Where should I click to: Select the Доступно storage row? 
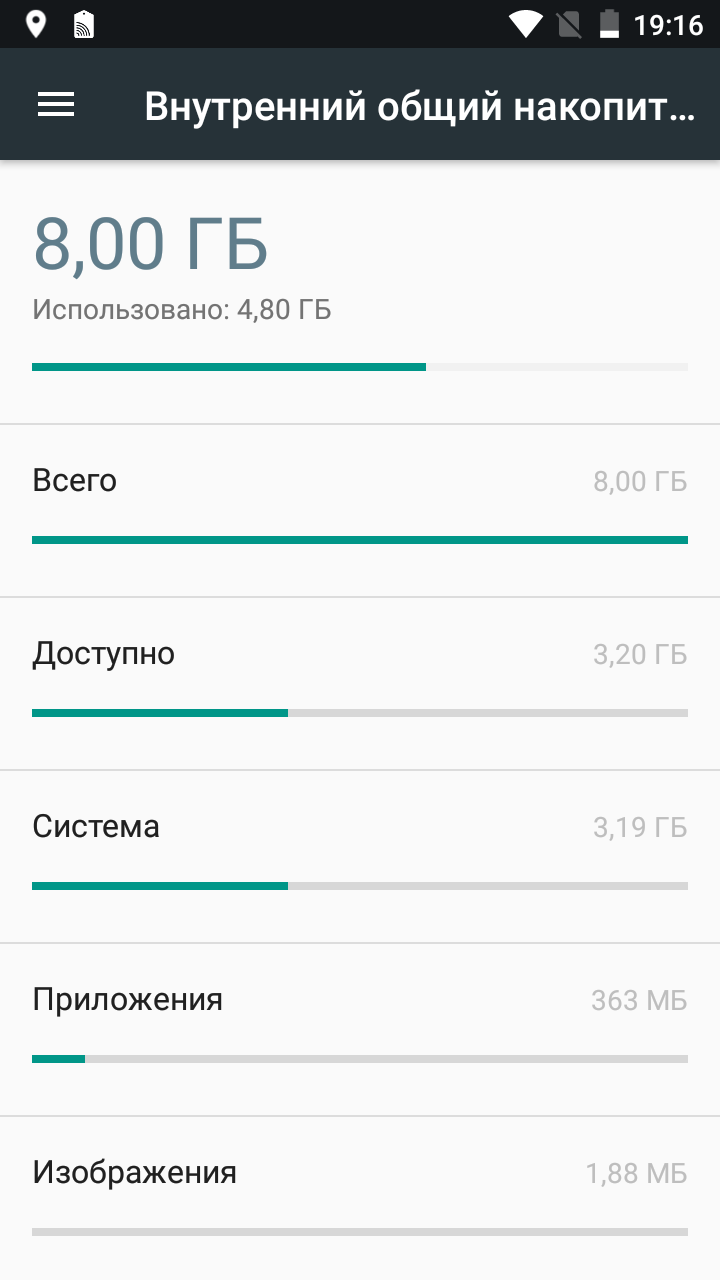click(360, 684)
